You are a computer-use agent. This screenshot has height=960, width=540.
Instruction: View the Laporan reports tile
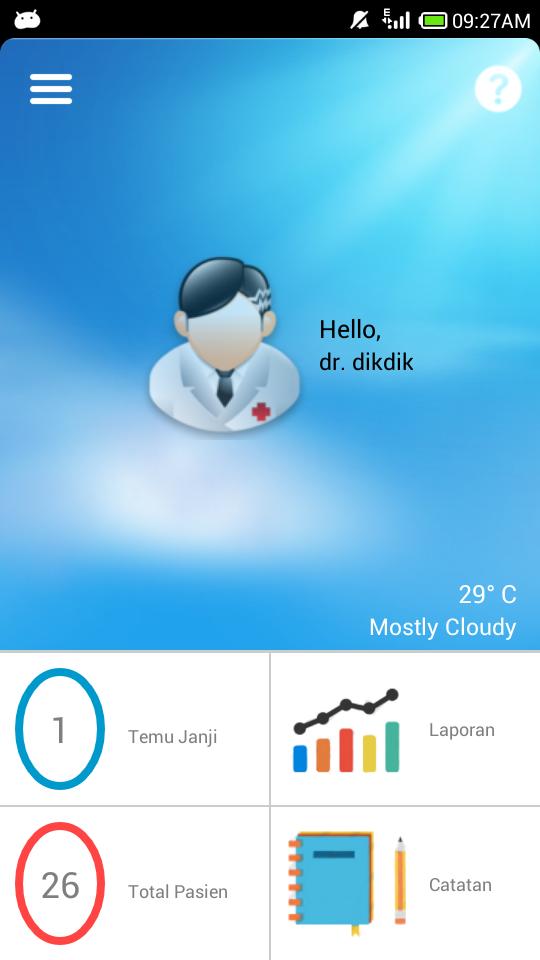pos(405,729)
